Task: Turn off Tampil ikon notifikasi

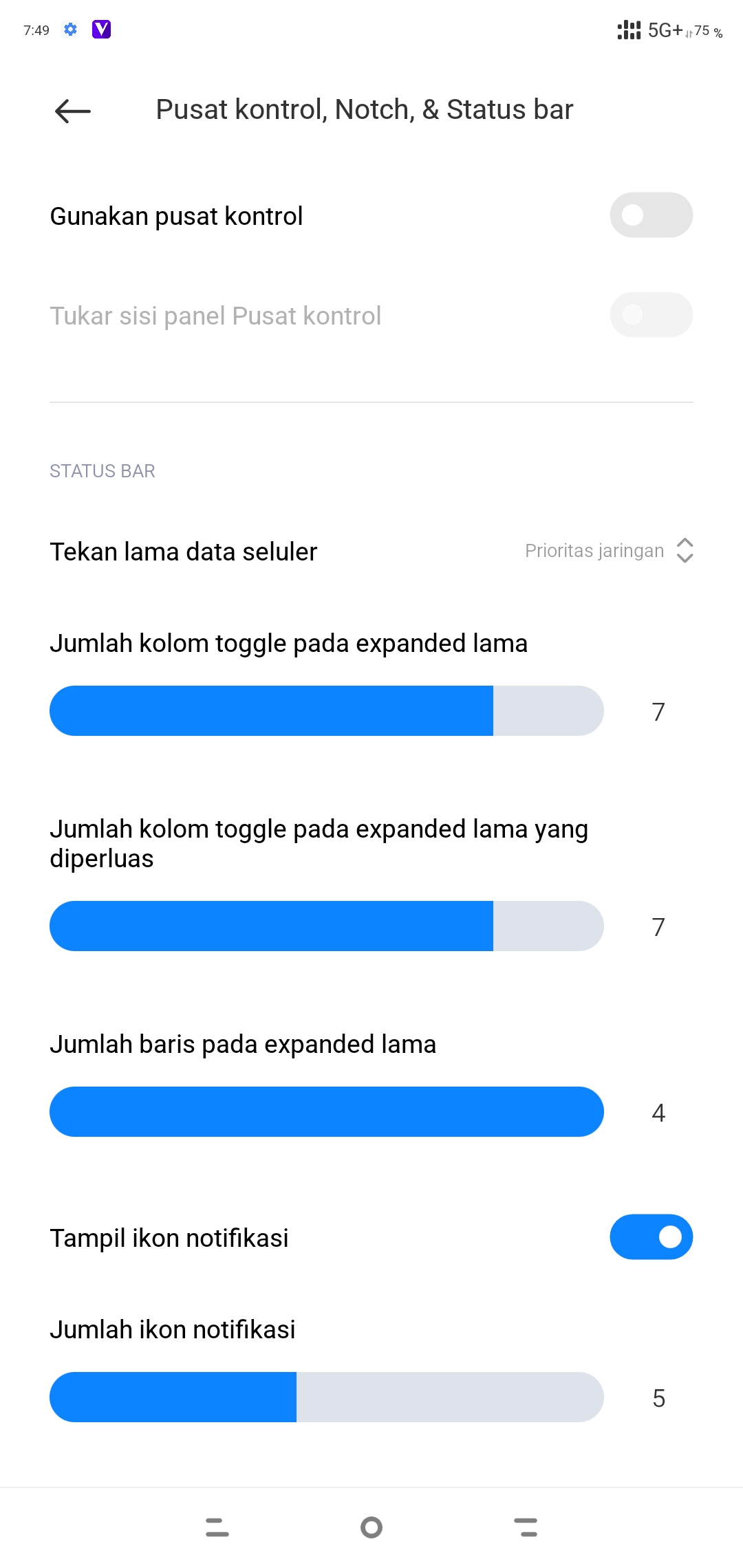Action: [651, 1237]
